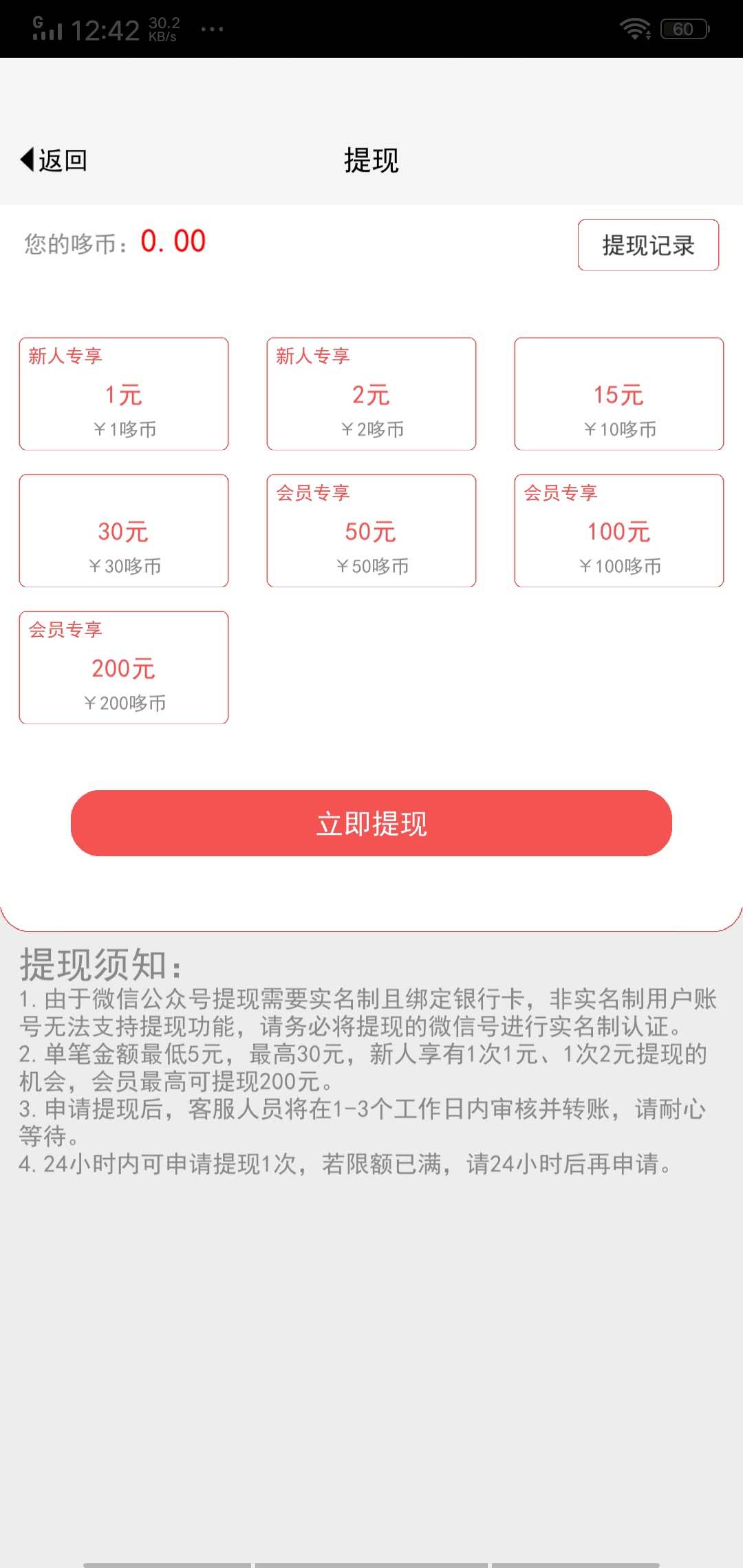Select the 50元 会员专享 option
The height and width of the screenshot is (1568, 743).
[x=371, y=530]
